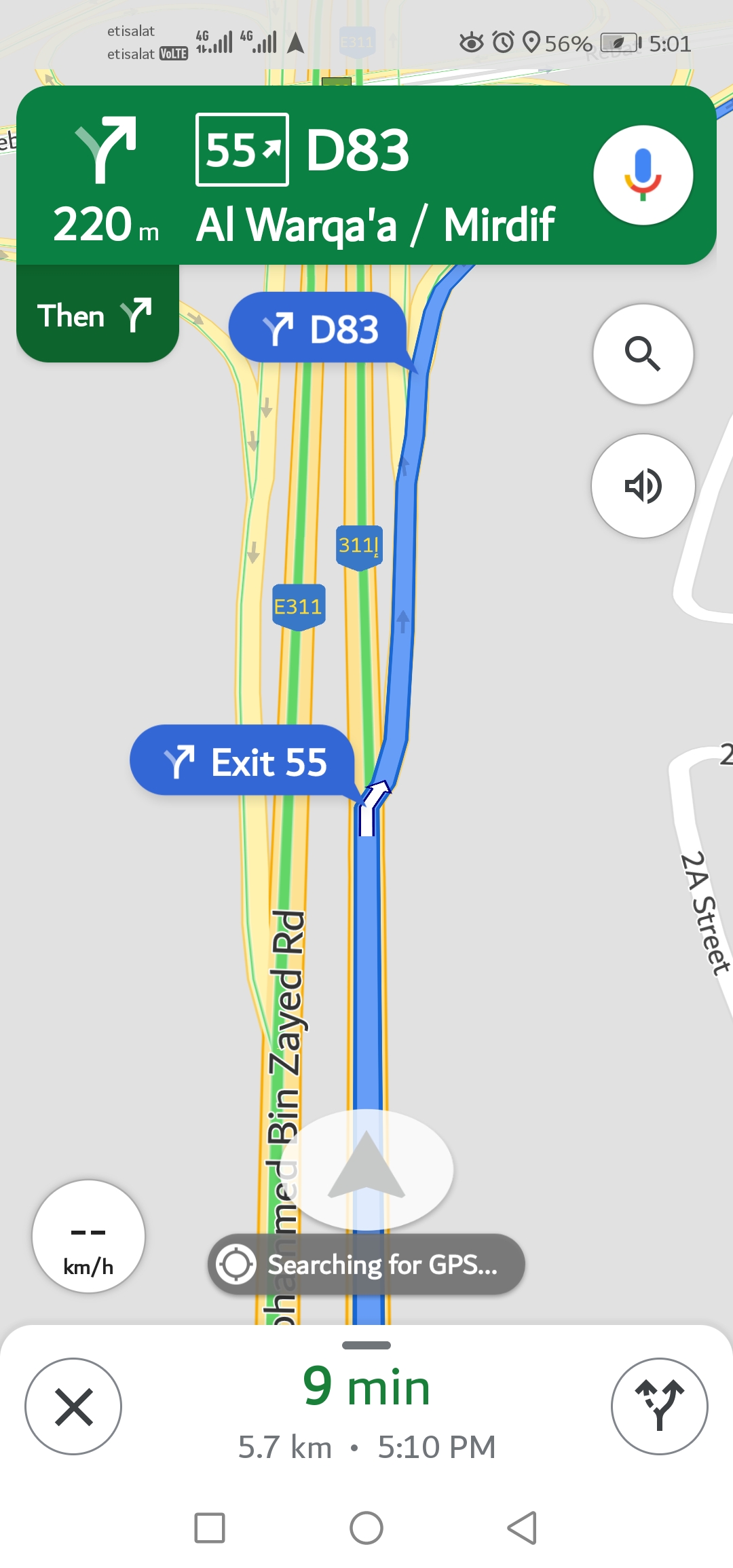The height and width of the screenshot is (1568, 733).
Task: End navigation with the X button
Action: [75, 1406]
